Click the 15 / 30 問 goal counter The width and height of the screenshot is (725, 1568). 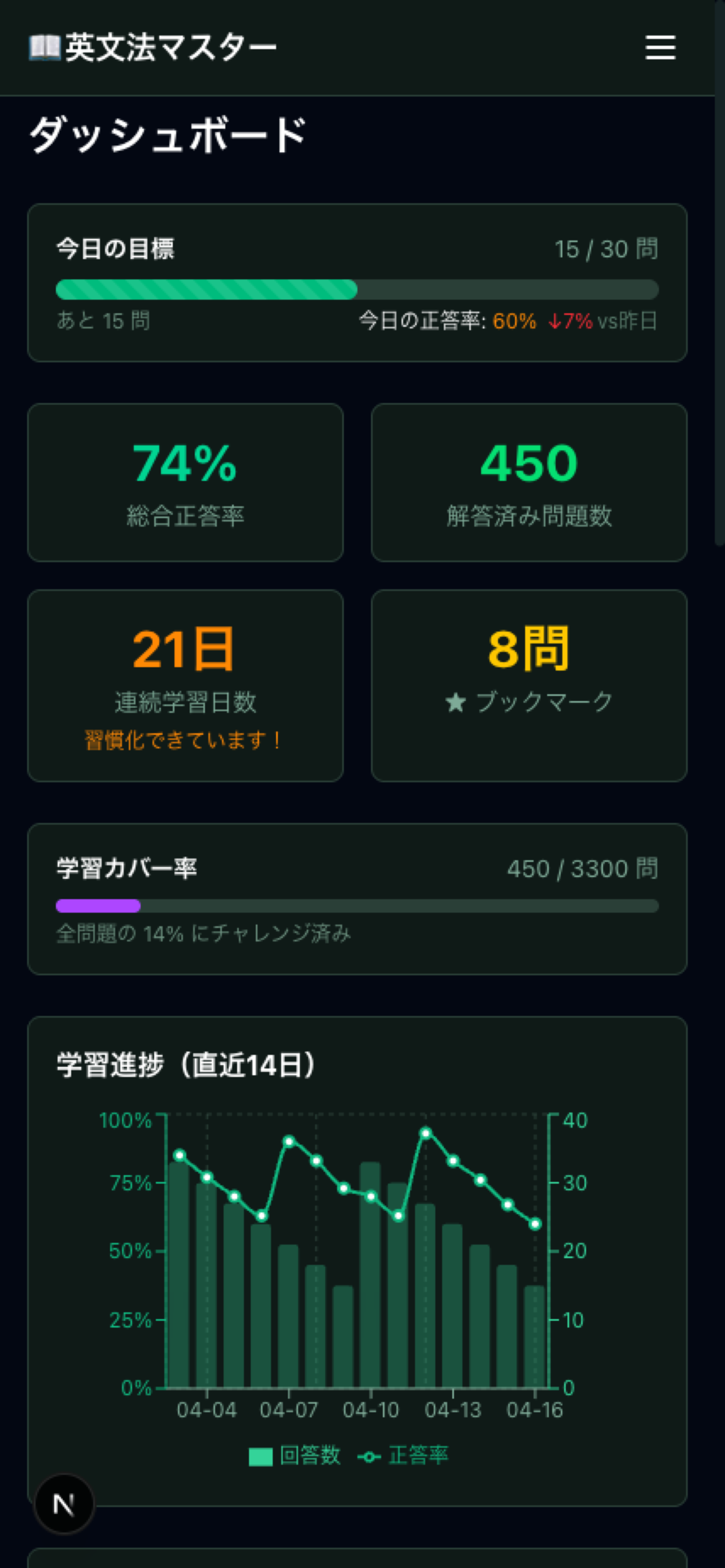pos(608,248)
